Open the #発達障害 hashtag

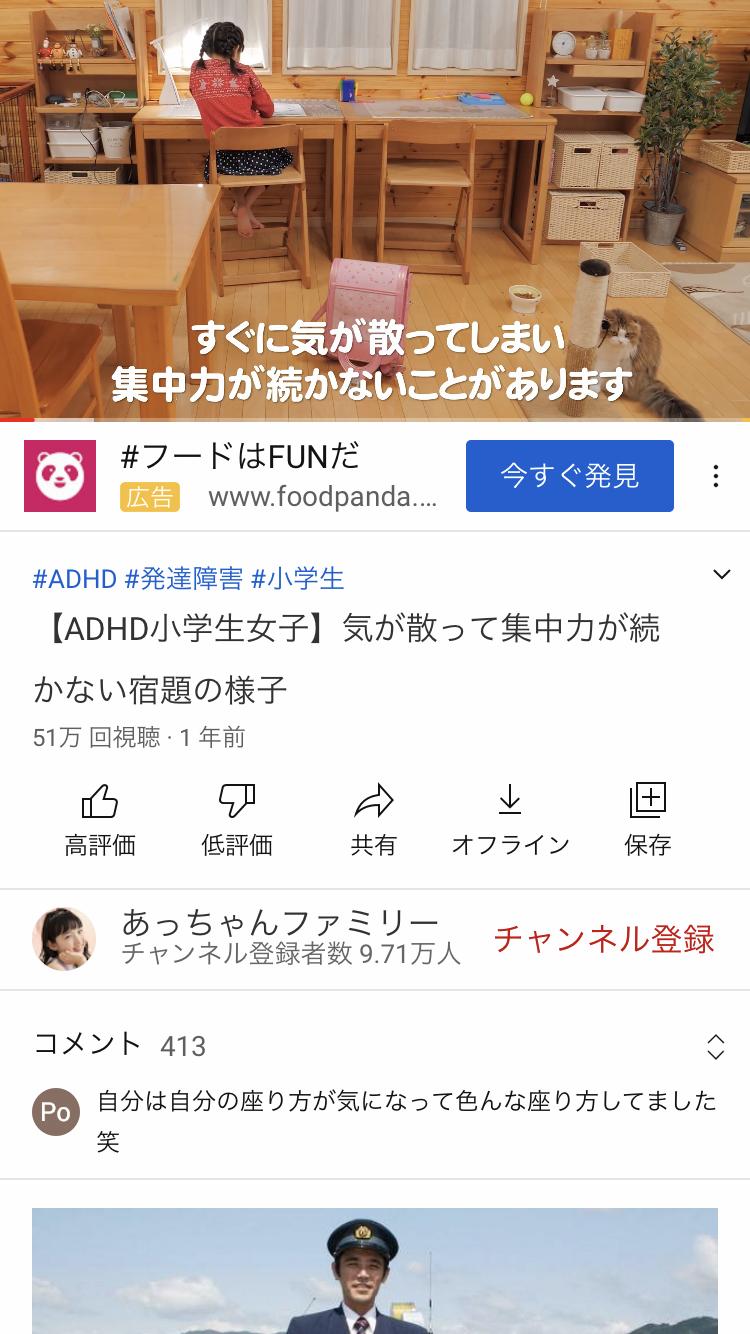[x=184, y=578]
